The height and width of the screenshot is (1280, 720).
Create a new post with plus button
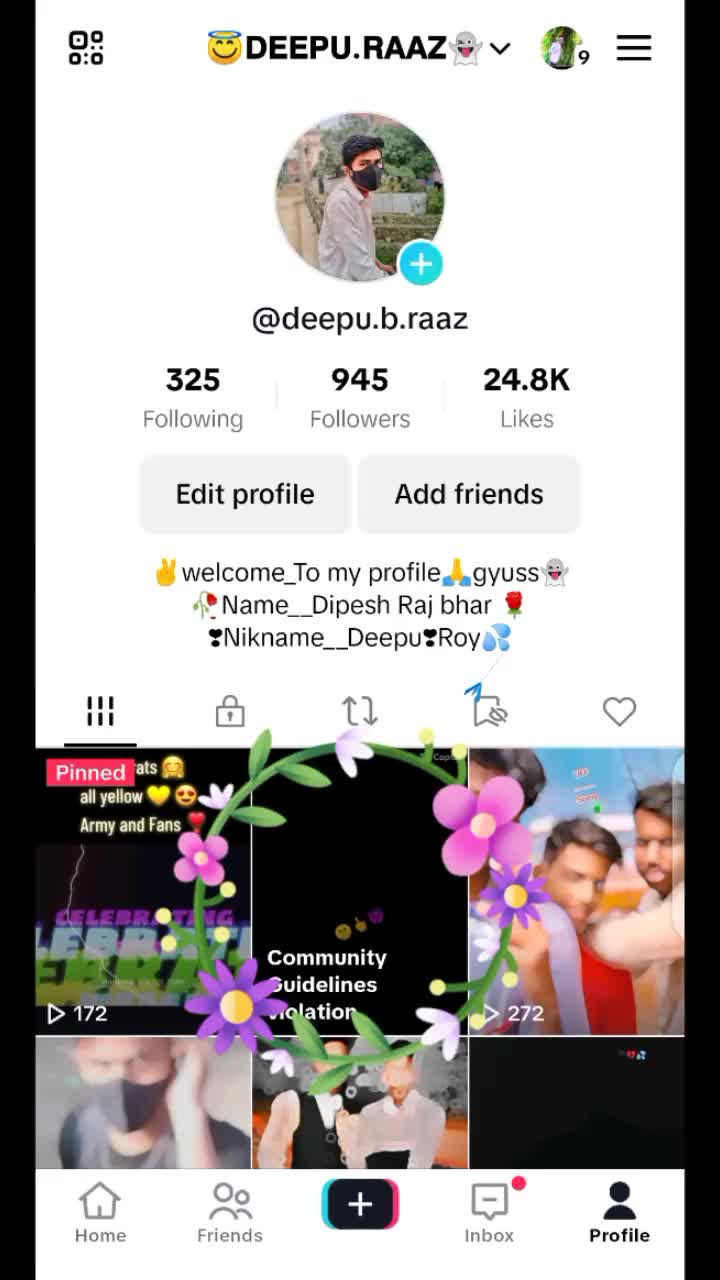pyautogui.click(x=360, y=1204)
